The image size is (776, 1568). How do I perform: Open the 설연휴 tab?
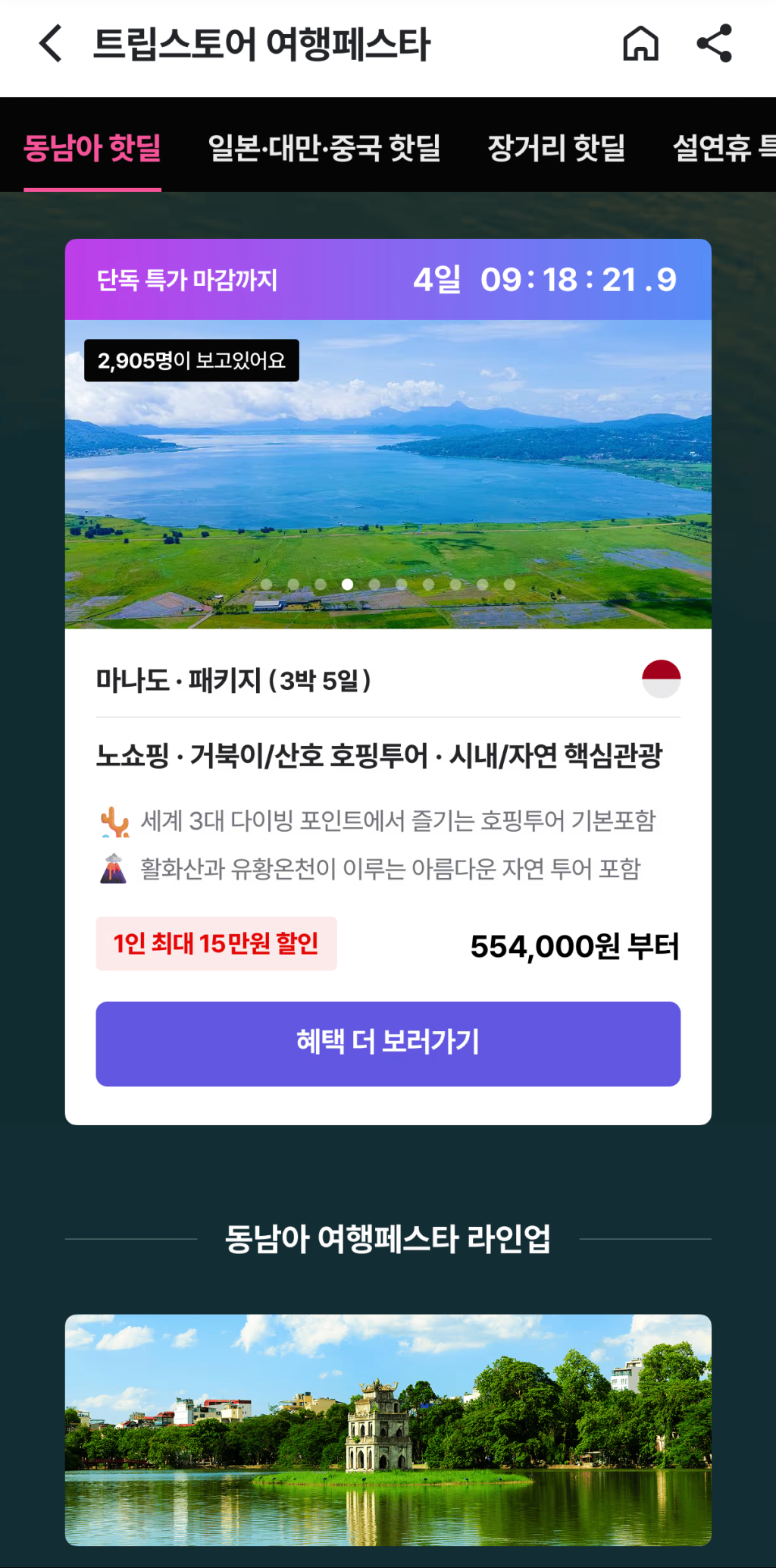(x=724, y=147)
